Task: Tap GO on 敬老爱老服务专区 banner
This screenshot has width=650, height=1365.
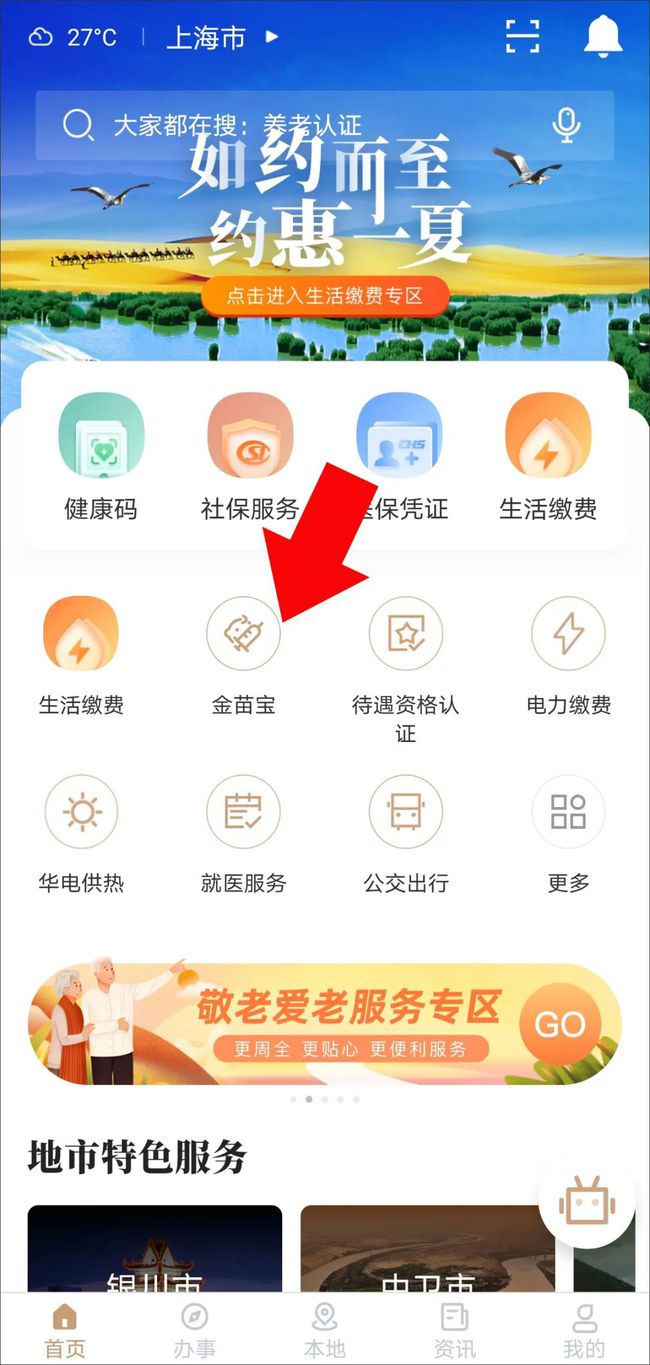Action: pyautogui.click(x=560, y=1025)
